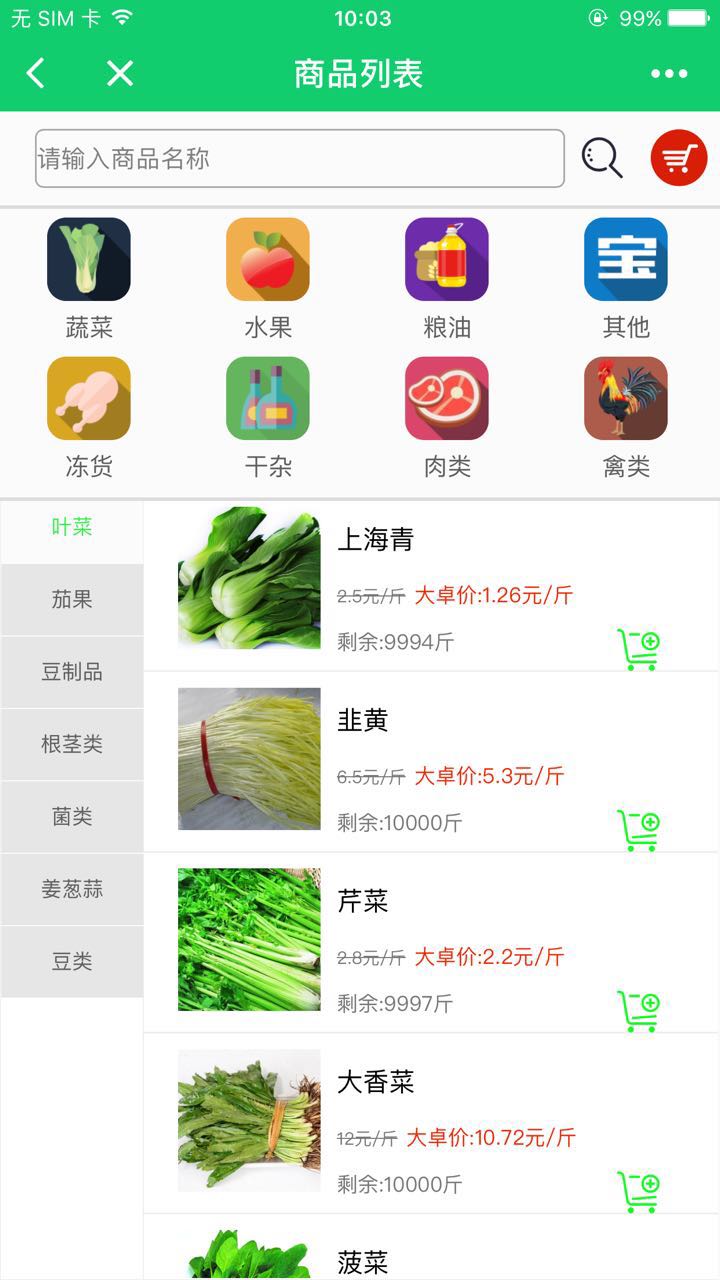Add 韭黄 to the cart
Image resolution: width=720 pixels, height=1280 pixels.
click(638, 831)
